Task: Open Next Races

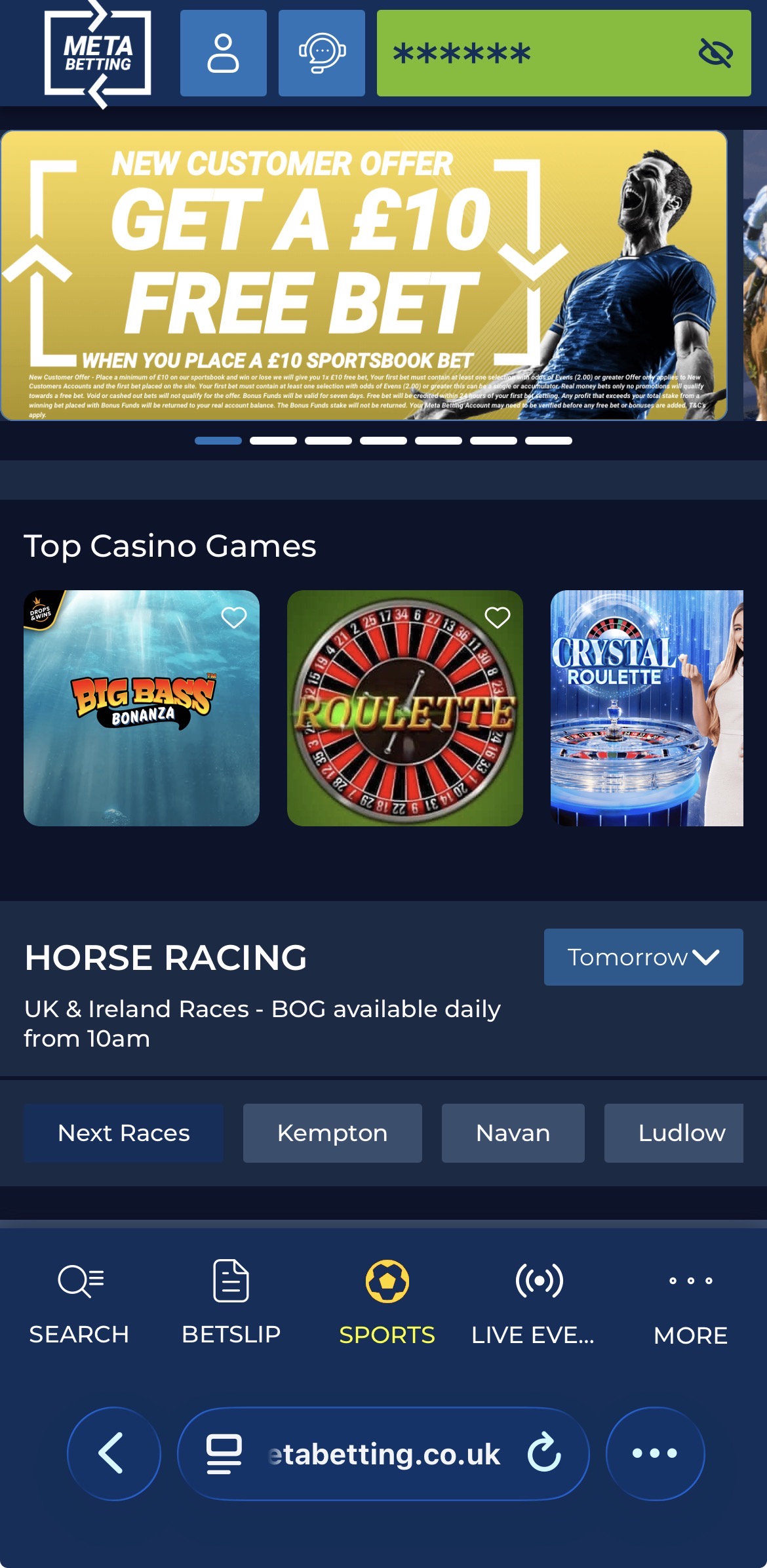Action: pos(123,1133)
